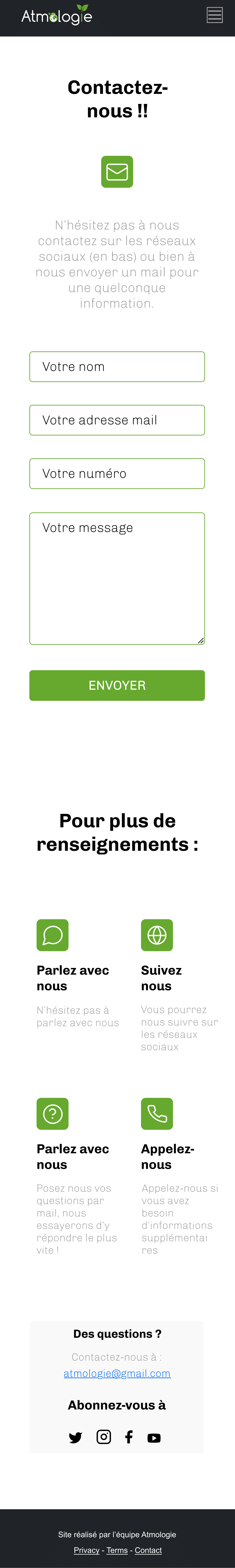This screenshot has width=235, height=1568.
Task: Focus the Votre message text area
Action: click(x=117, y=578)
